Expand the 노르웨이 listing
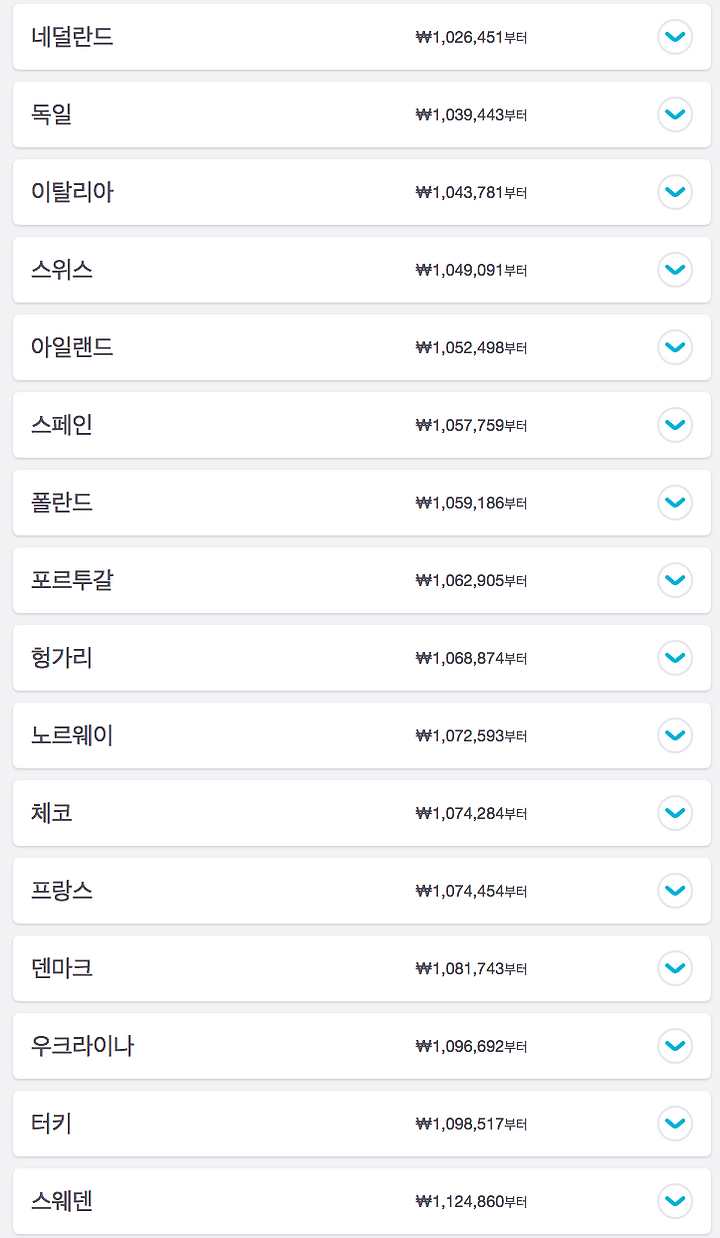This screenshot has width=720, height=1238. coord(675,735)
